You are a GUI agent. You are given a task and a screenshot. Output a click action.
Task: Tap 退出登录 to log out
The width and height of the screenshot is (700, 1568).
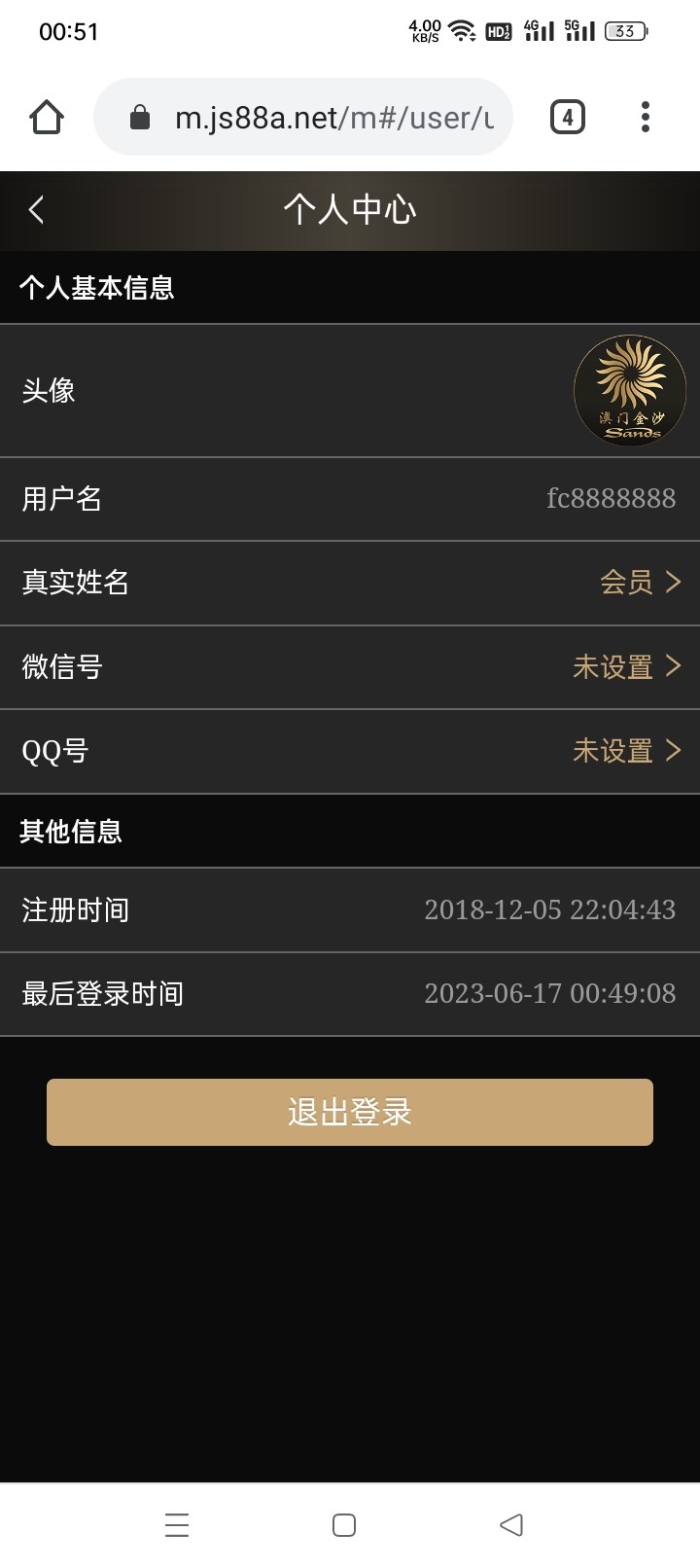pos(350,1112)
